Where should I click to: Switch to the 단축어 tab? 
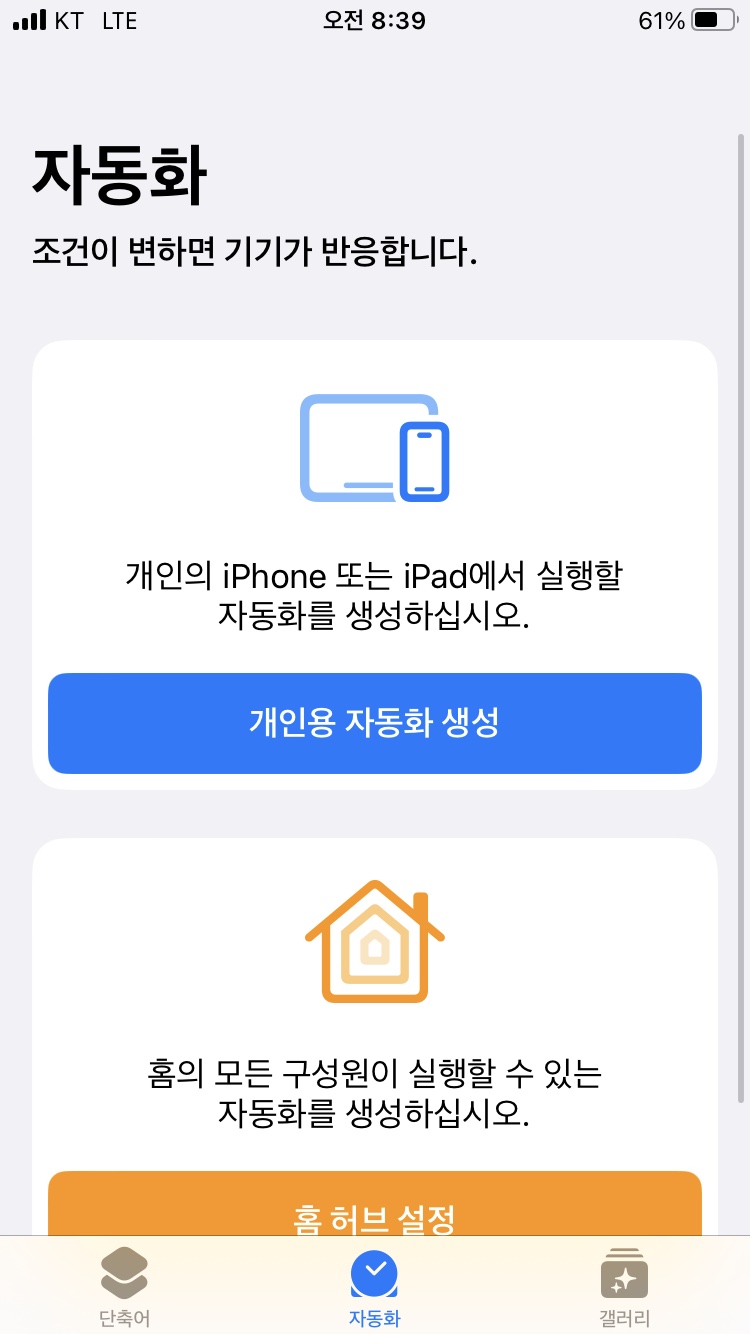tap(125, 1286)
